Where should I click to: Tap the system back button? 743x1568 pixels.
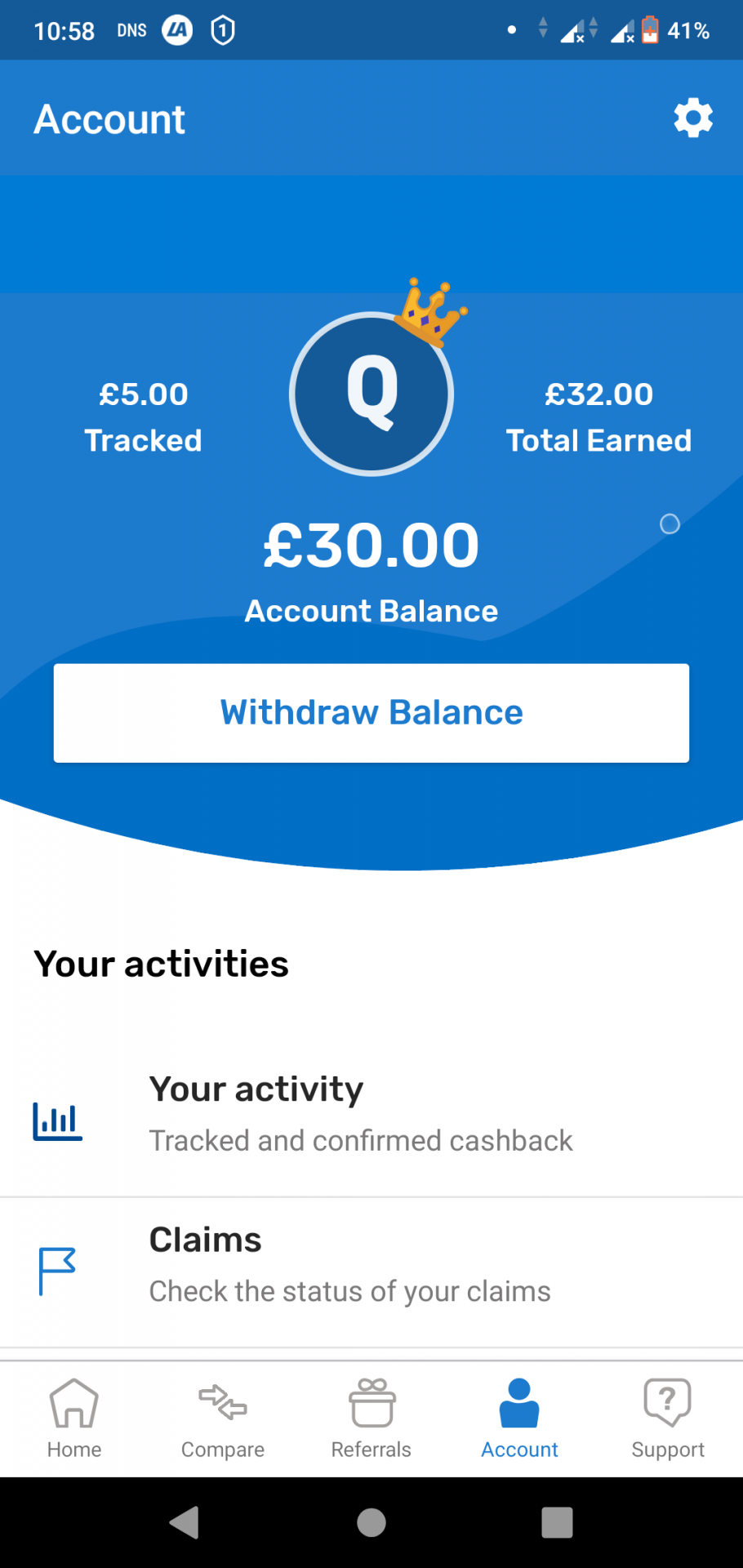(x=185, y=1522)
